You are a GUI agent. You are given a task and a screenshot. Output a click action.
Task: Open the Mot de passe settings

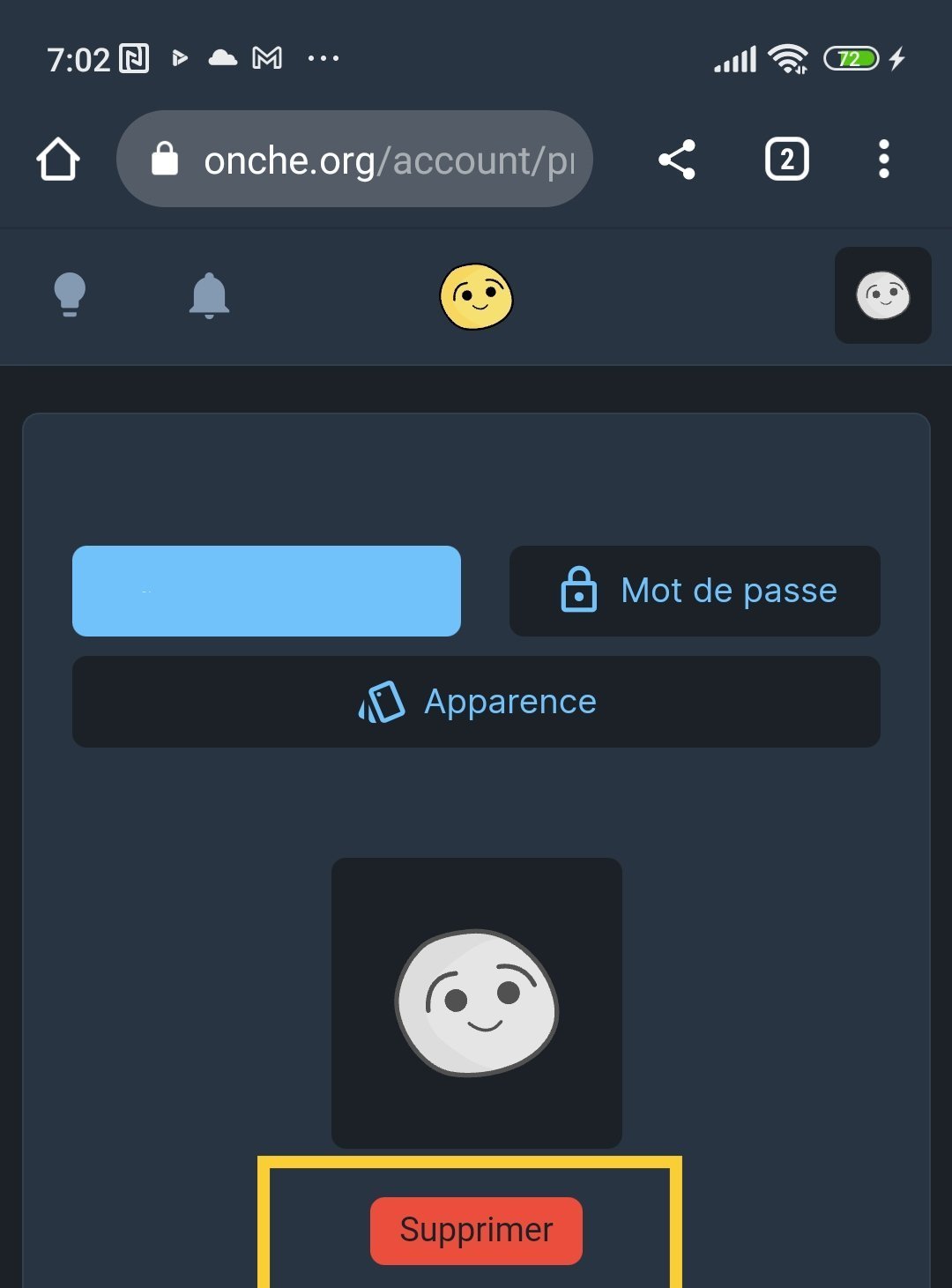695,591
